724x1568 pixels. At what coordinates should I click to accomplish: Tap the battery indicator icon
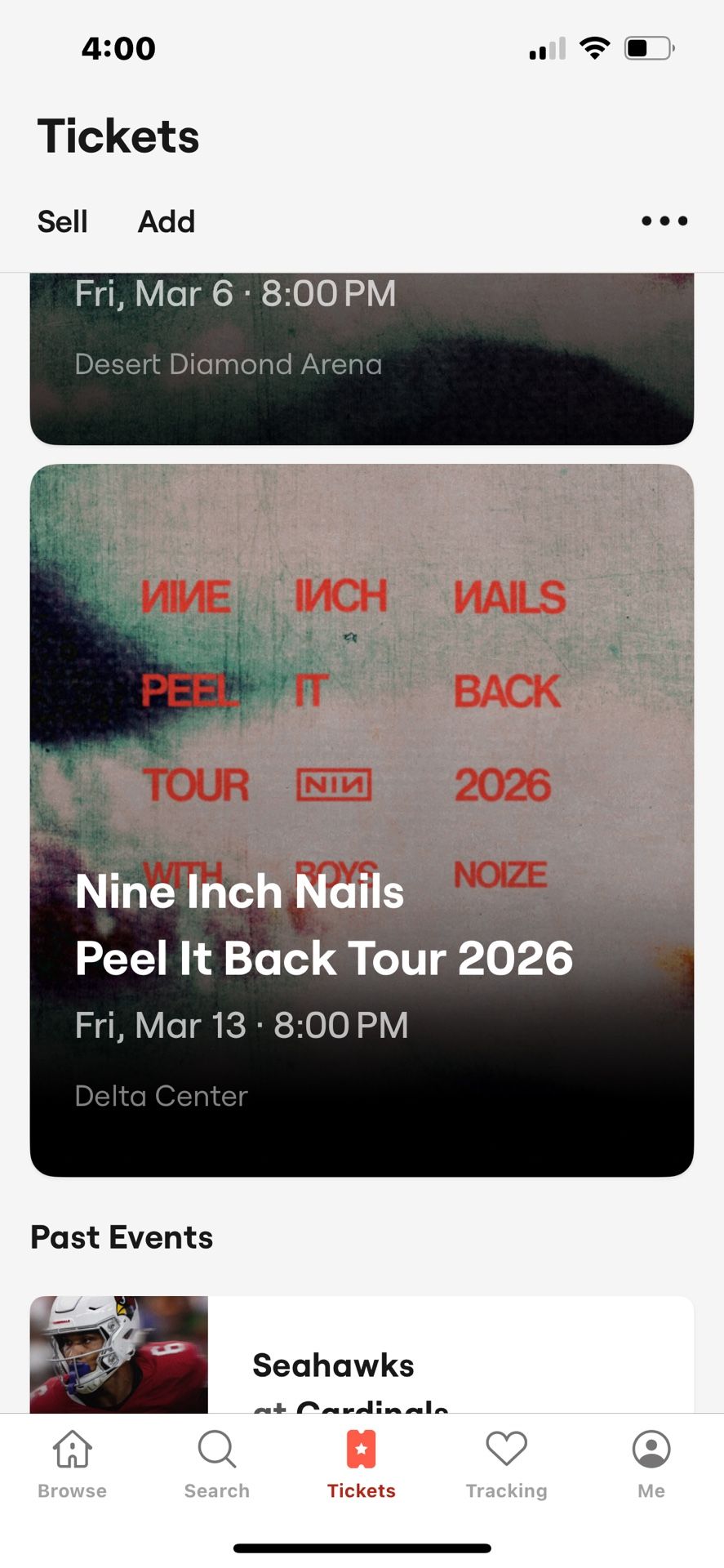click(648, 48)
